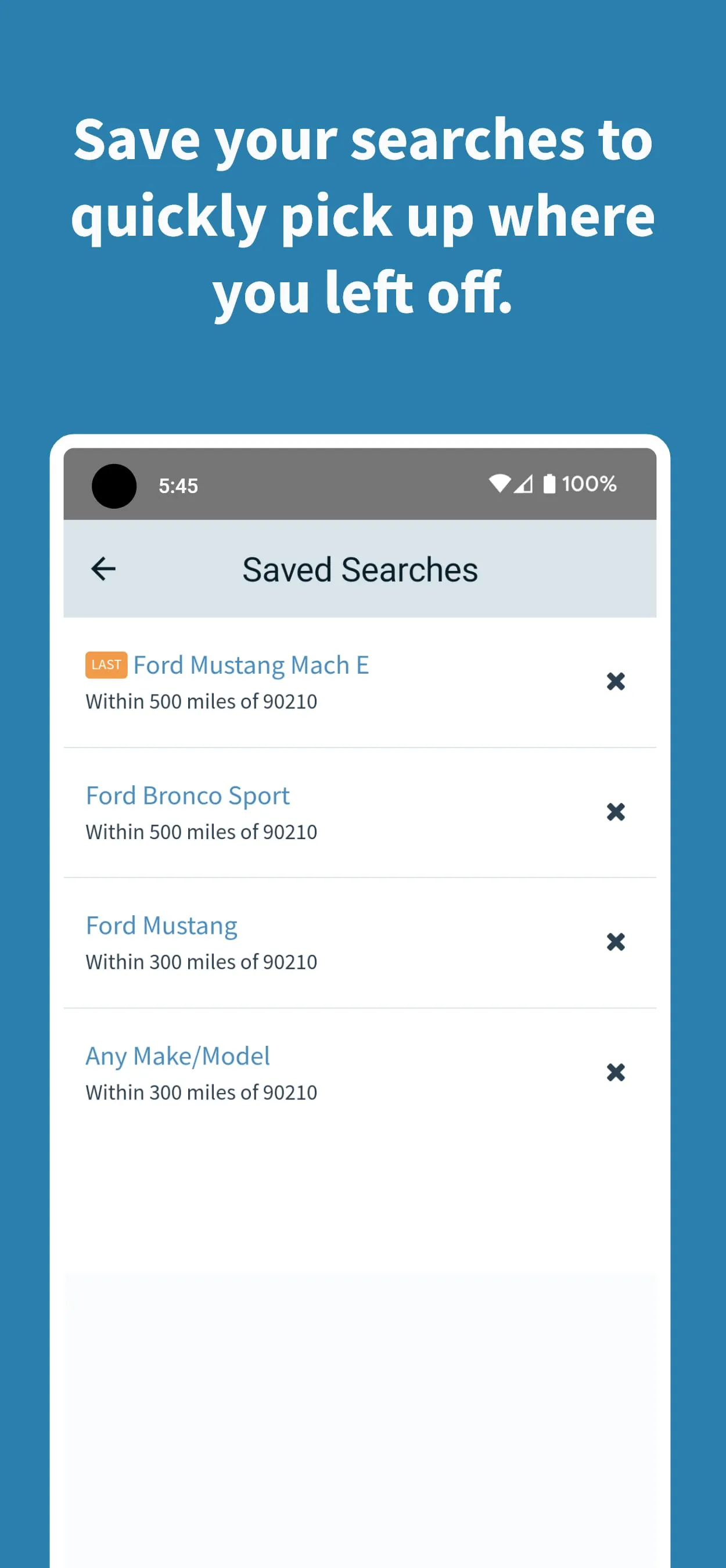Open the Any Make/Model saved search

click(178, 1055)
